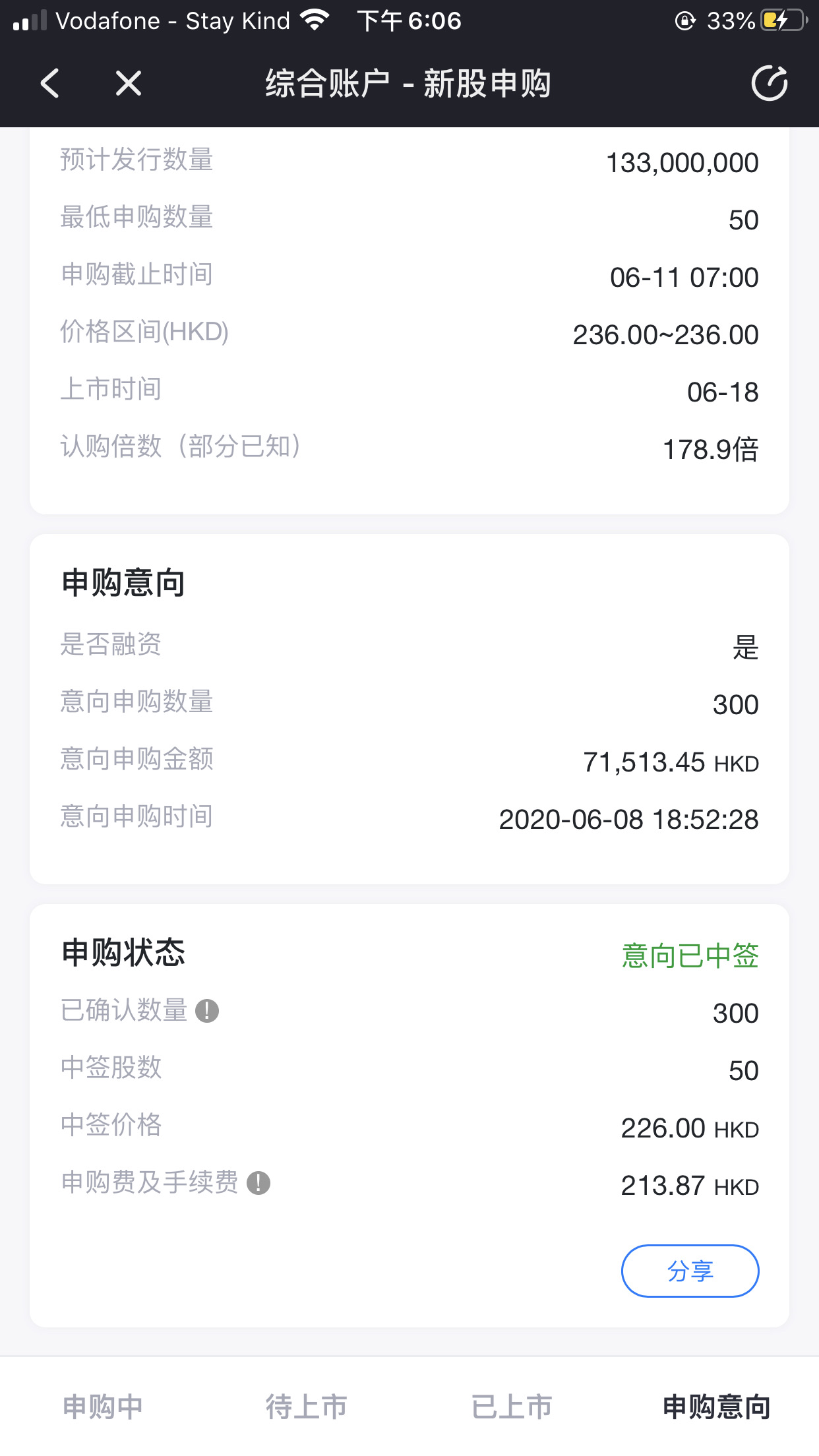Image resolution: width=819 pixels, height=1456 pixels.
Task: Go back using the top-left arrow
Action: coord(50,84)
